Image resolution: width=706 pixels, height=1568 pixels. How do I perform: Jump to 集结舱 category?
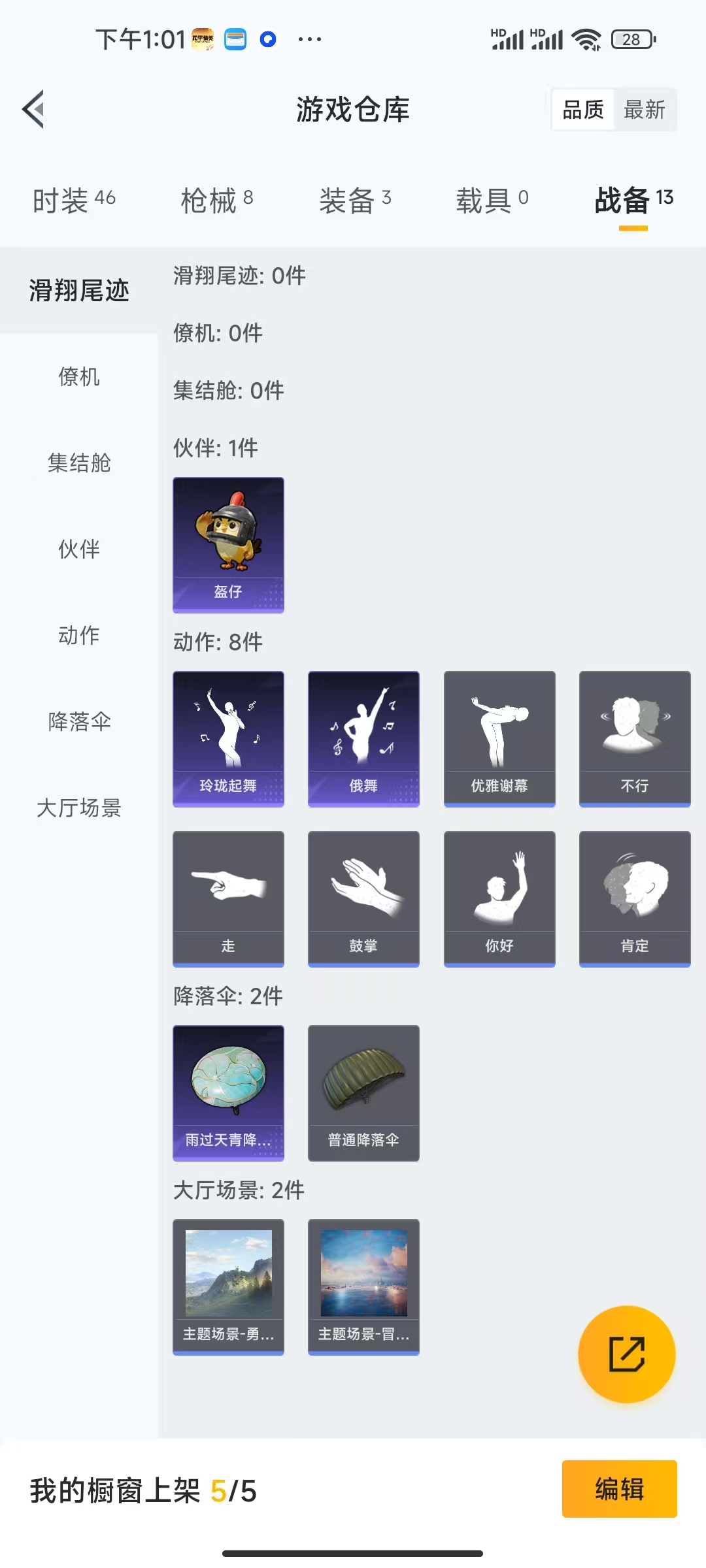[x=79, y=463]
